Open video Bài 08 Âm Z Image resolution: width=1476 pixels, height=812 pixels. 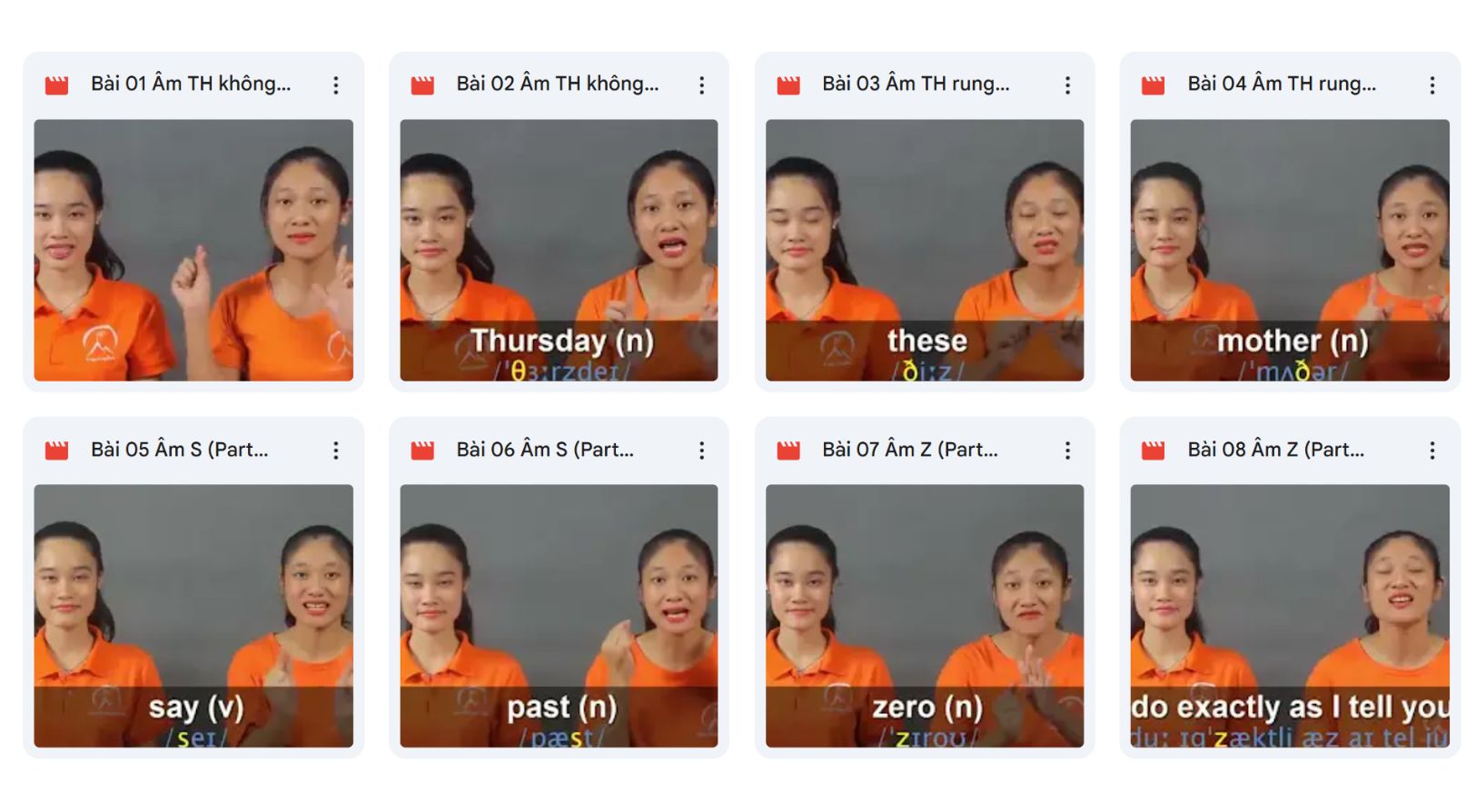point(1290,616)
